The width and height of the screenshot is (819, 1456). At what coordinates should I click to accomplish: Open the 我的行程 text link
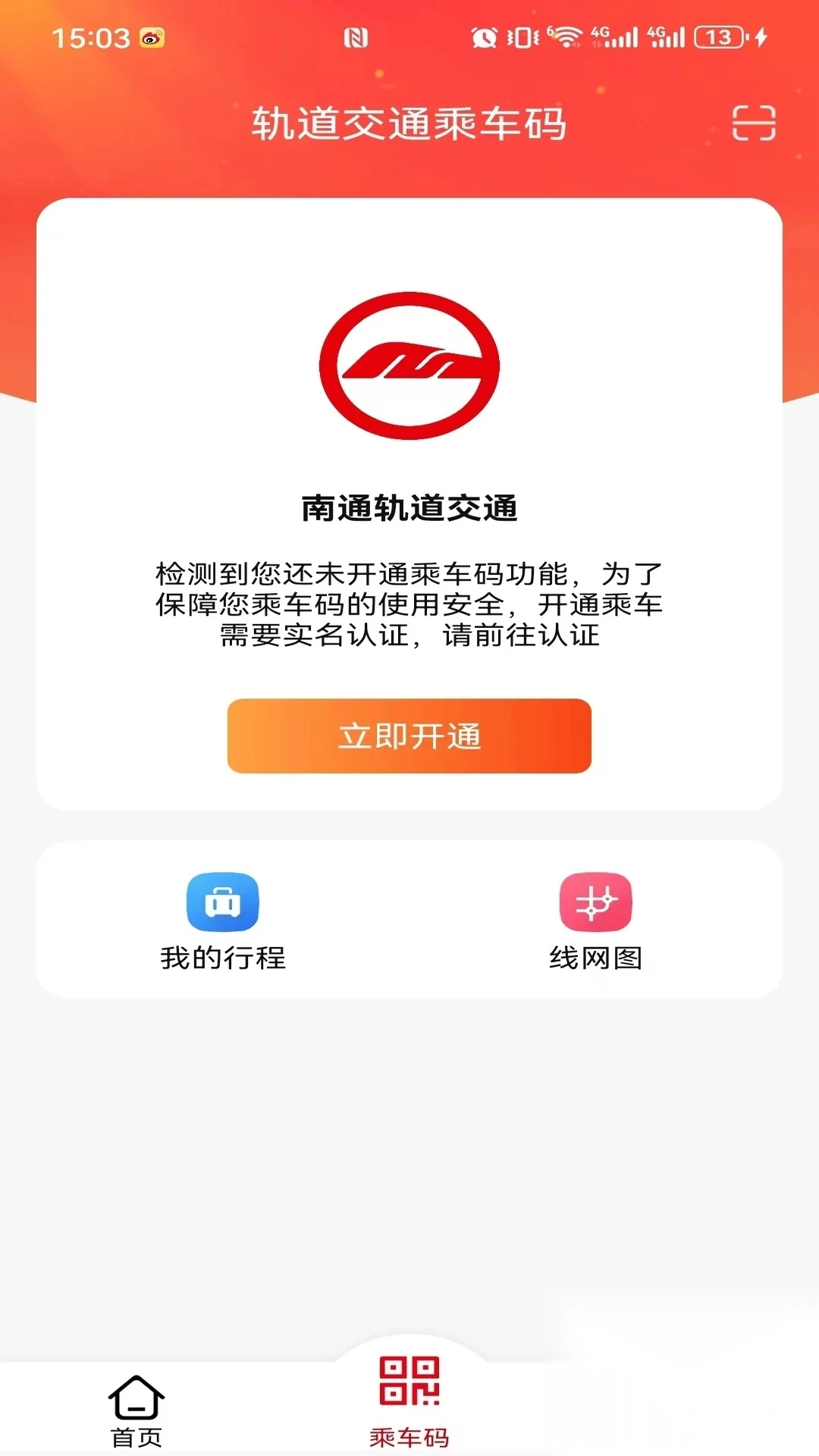[x=224, y=958]
